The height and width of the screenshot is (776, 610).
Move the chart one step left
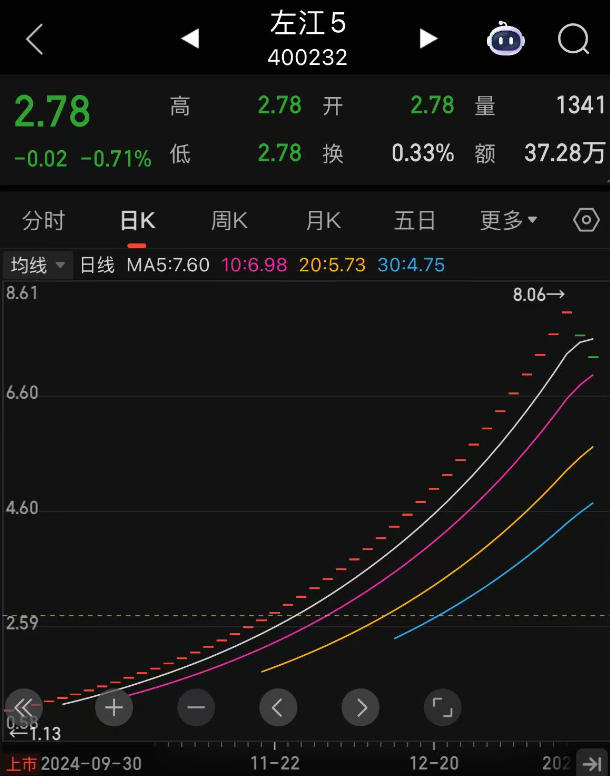(278, 708)
